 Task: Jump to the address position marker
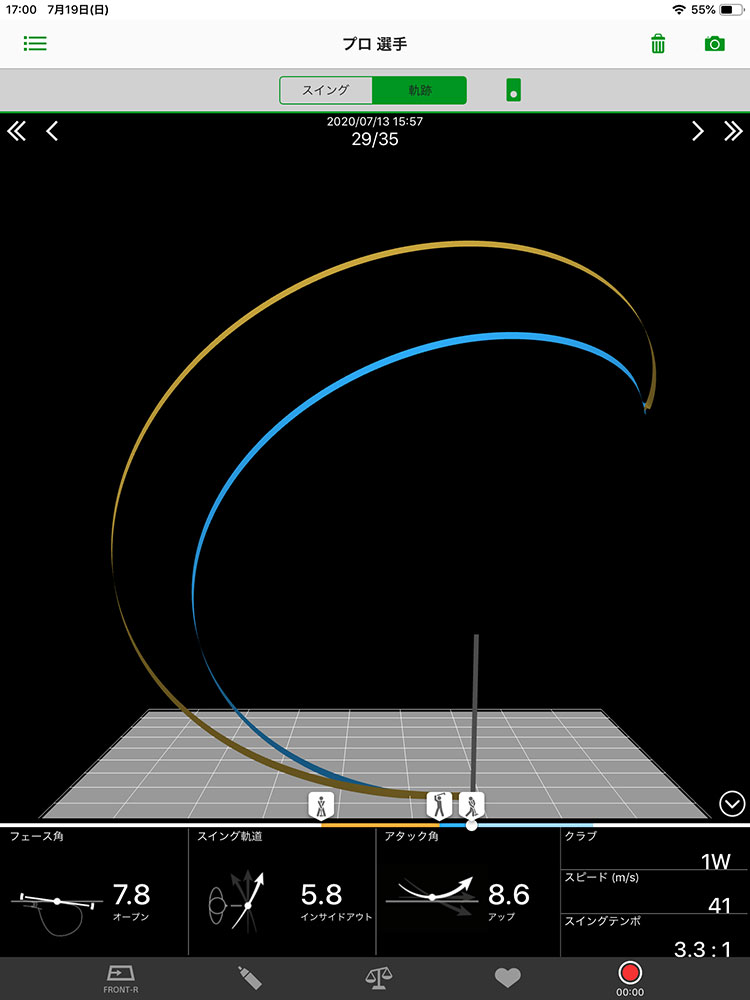click(321, 803)
